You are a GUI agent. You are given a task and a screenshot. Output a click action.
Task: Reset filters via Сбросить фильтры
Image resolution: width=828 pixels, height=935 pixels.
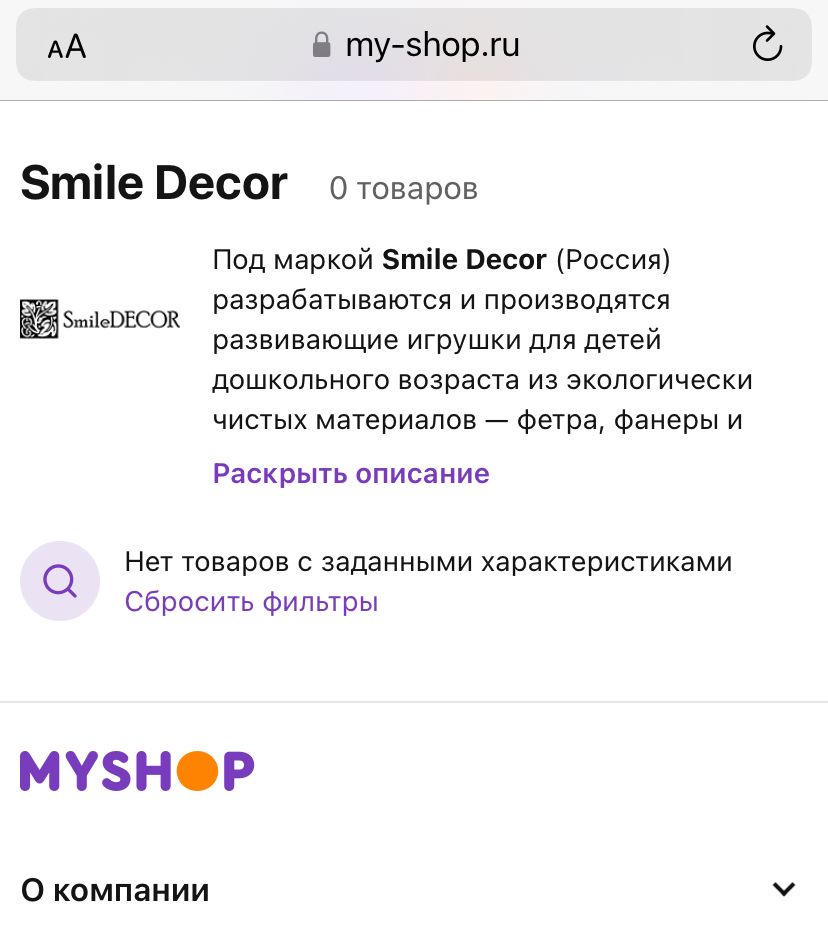point(249,601)
